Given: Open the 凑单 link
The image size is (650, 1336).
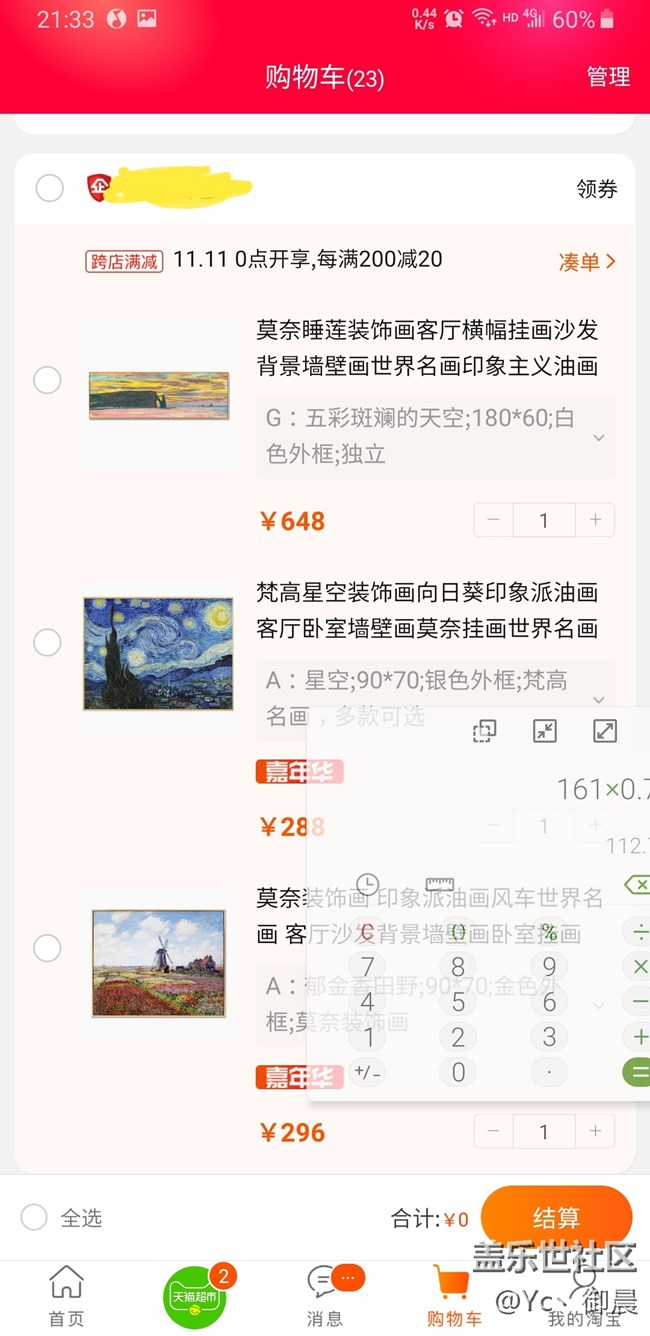Looking at the screenshot, I should pyautogui.click(x=587, y=262).
